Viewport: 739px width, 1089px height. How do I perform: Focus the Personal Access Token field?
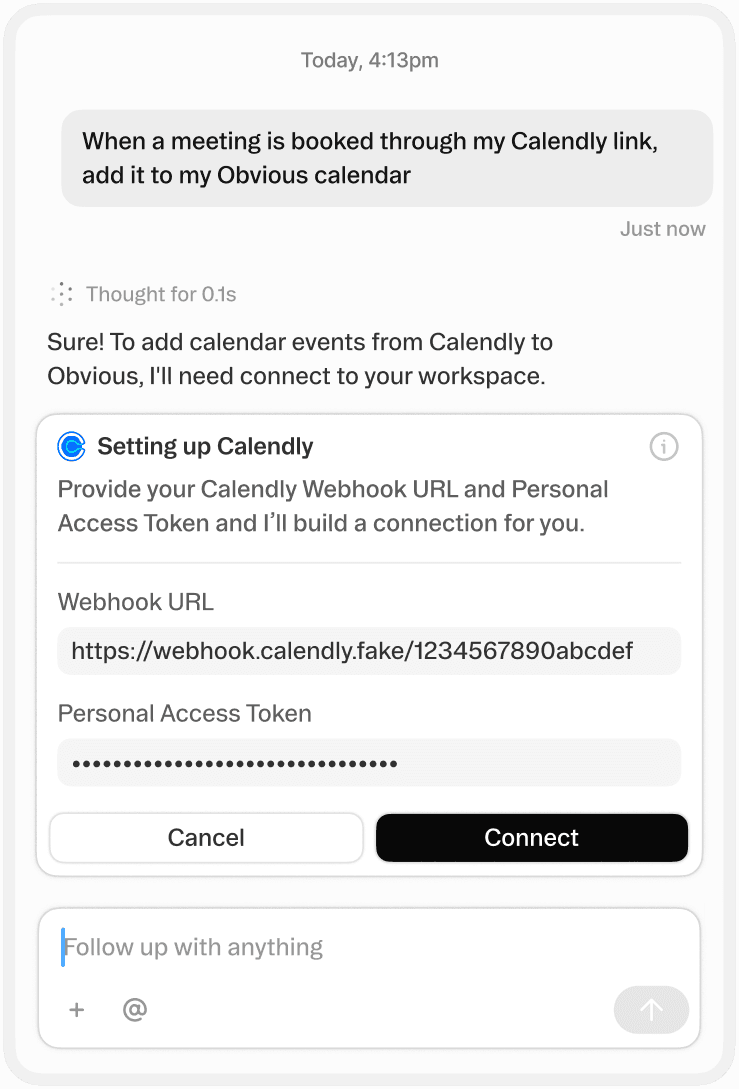click(x=368, y=763)
